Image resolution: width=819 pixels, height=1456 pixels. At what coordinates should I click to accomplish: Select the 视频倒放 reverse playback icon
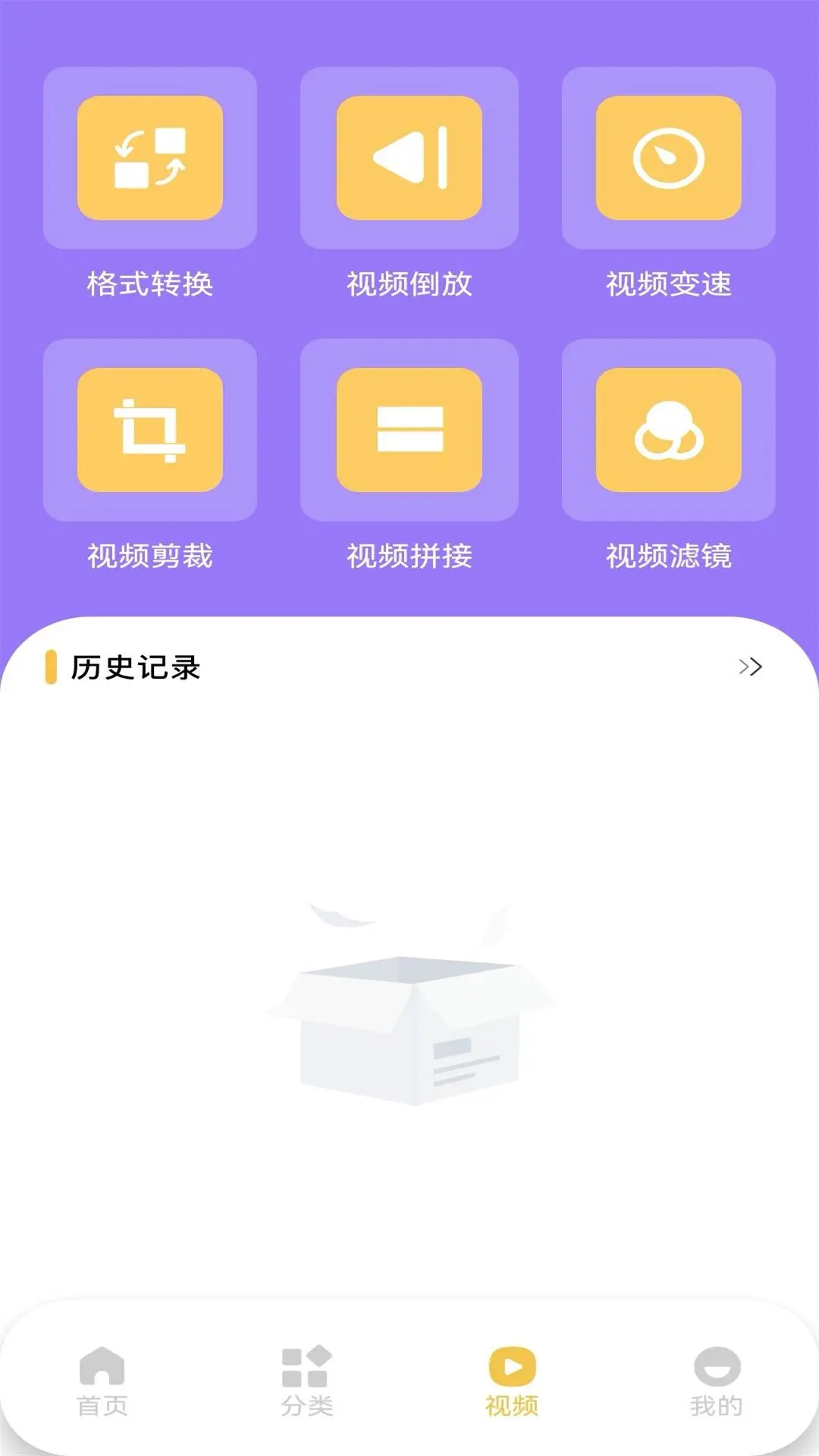click(x=409, y=157)
